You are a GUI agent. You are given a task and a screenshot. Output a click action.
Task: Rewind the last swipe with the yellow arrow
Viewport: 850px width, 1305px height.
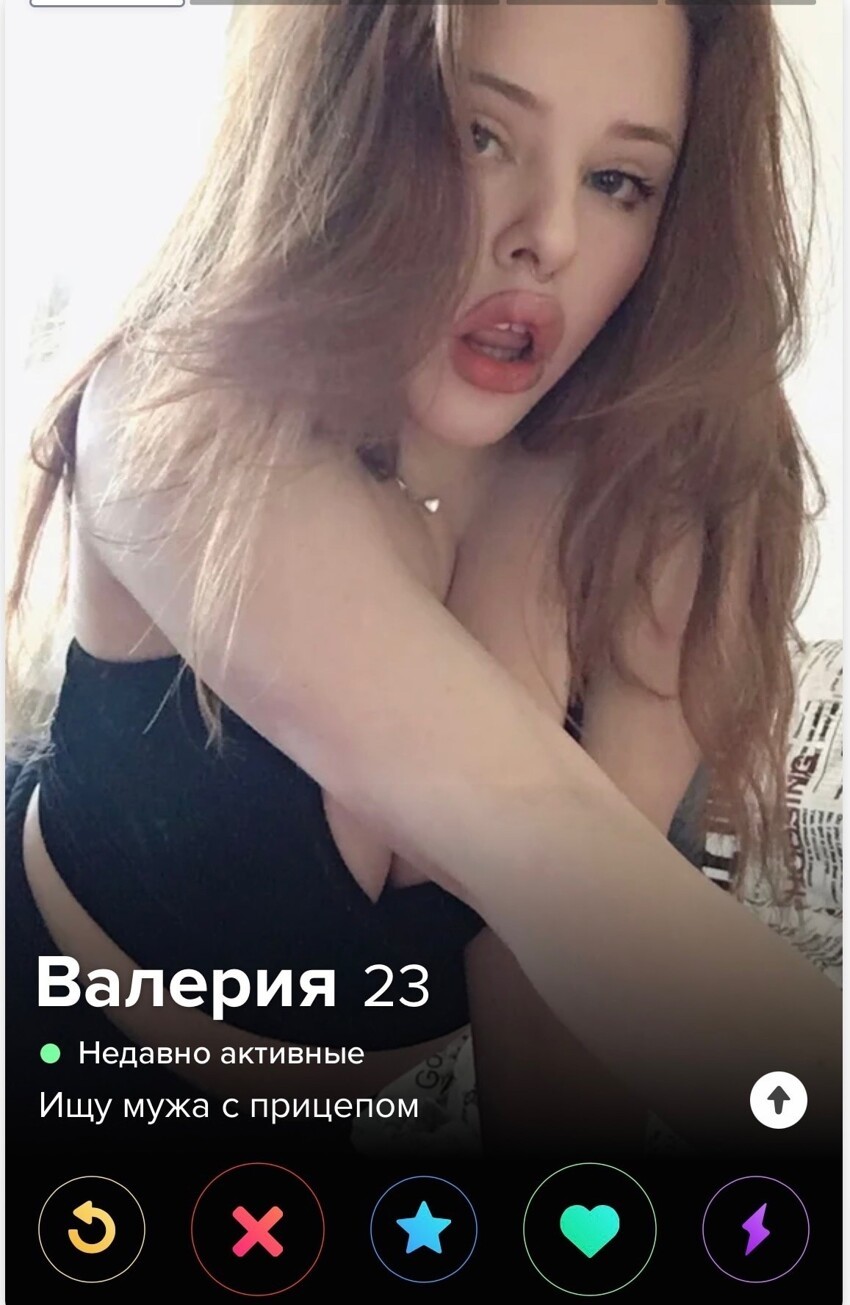point(91,1229)
